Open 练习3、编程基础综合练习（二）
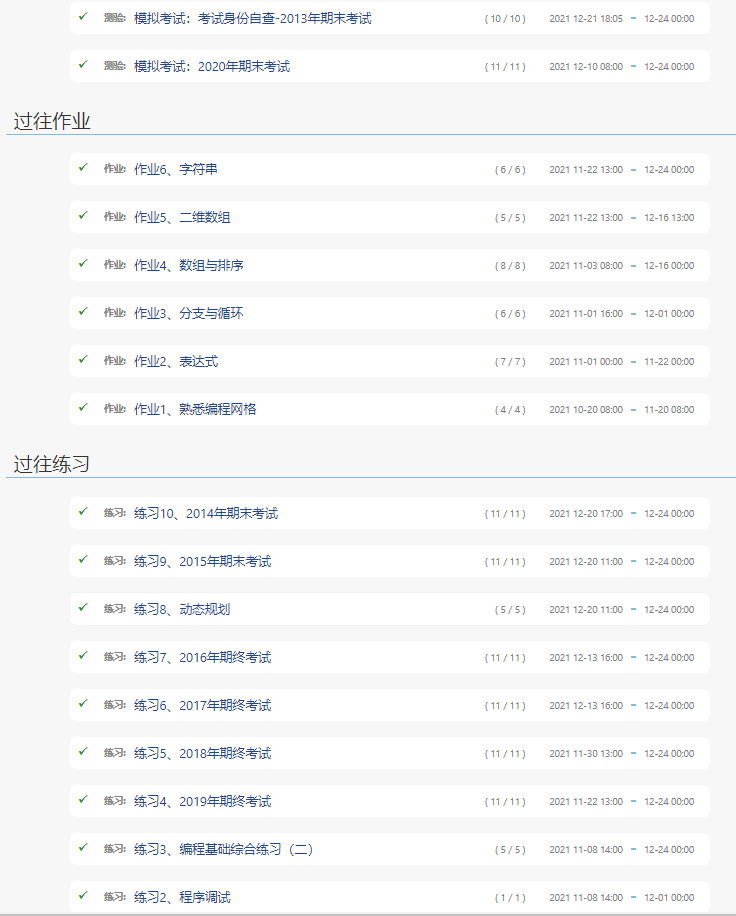Image resolution: width=736 pixels, height=916 pixels. (224, 849)
